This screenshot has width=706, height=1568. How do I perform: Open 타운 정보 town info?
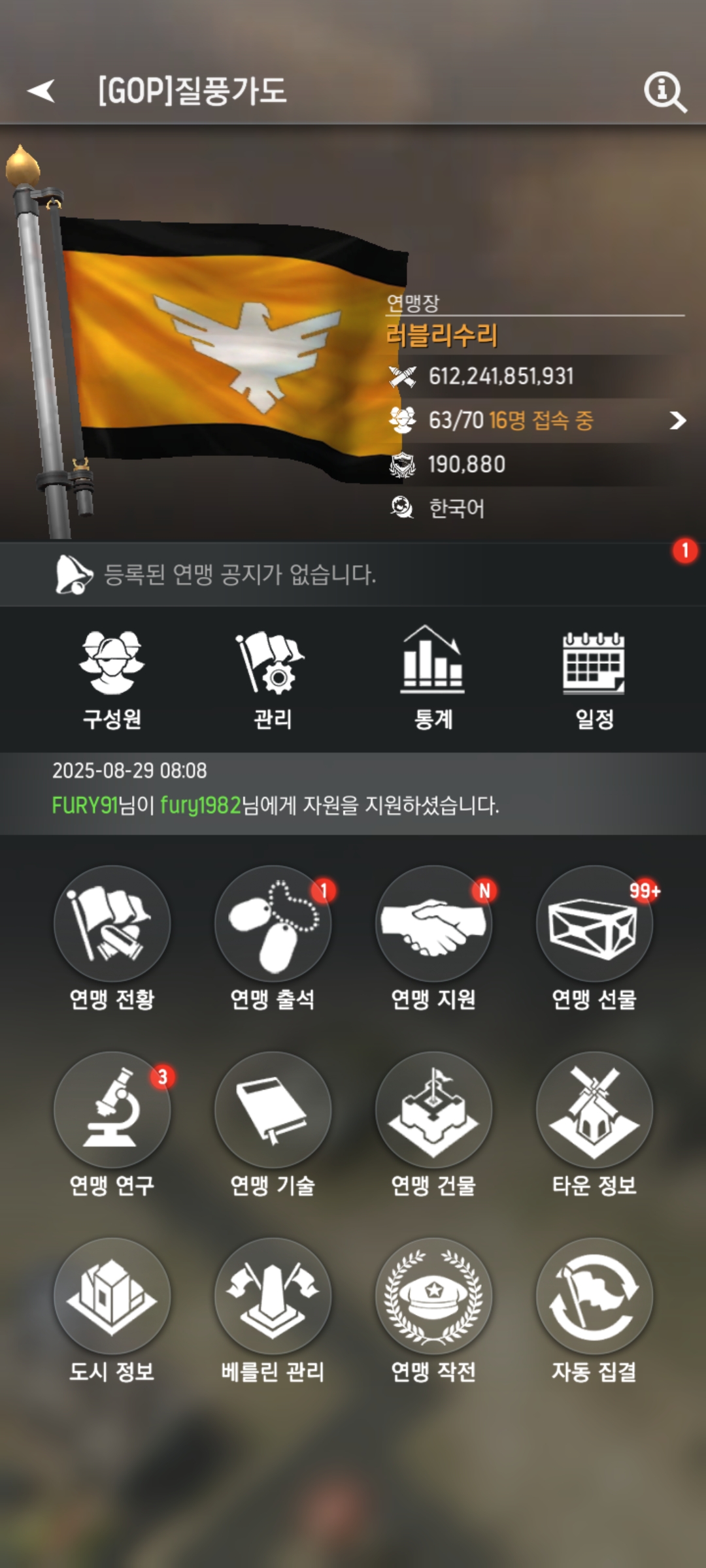click(x=594, y=1110)
